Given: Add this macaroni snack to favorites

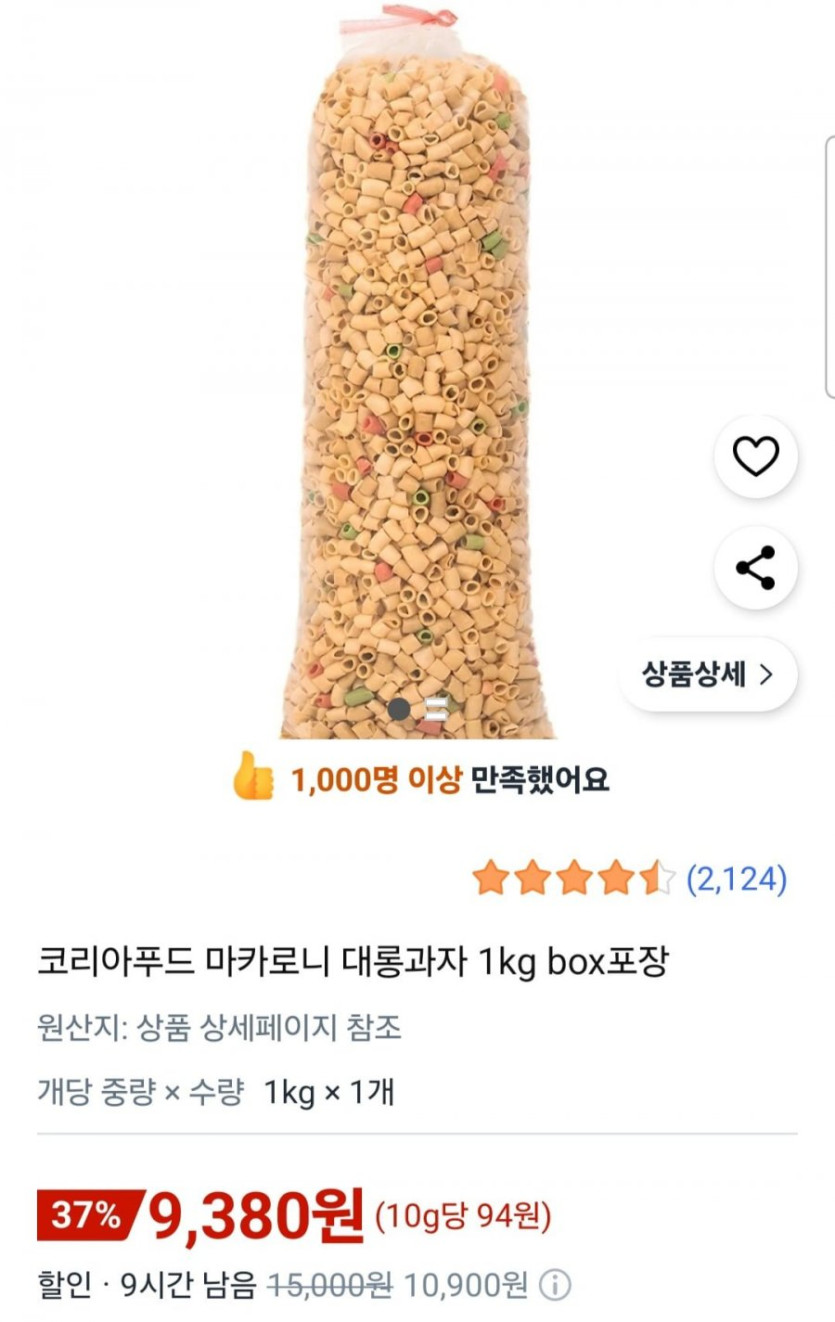Looking at the screenshot, I should pyautogui.click(x=755, y=457).
